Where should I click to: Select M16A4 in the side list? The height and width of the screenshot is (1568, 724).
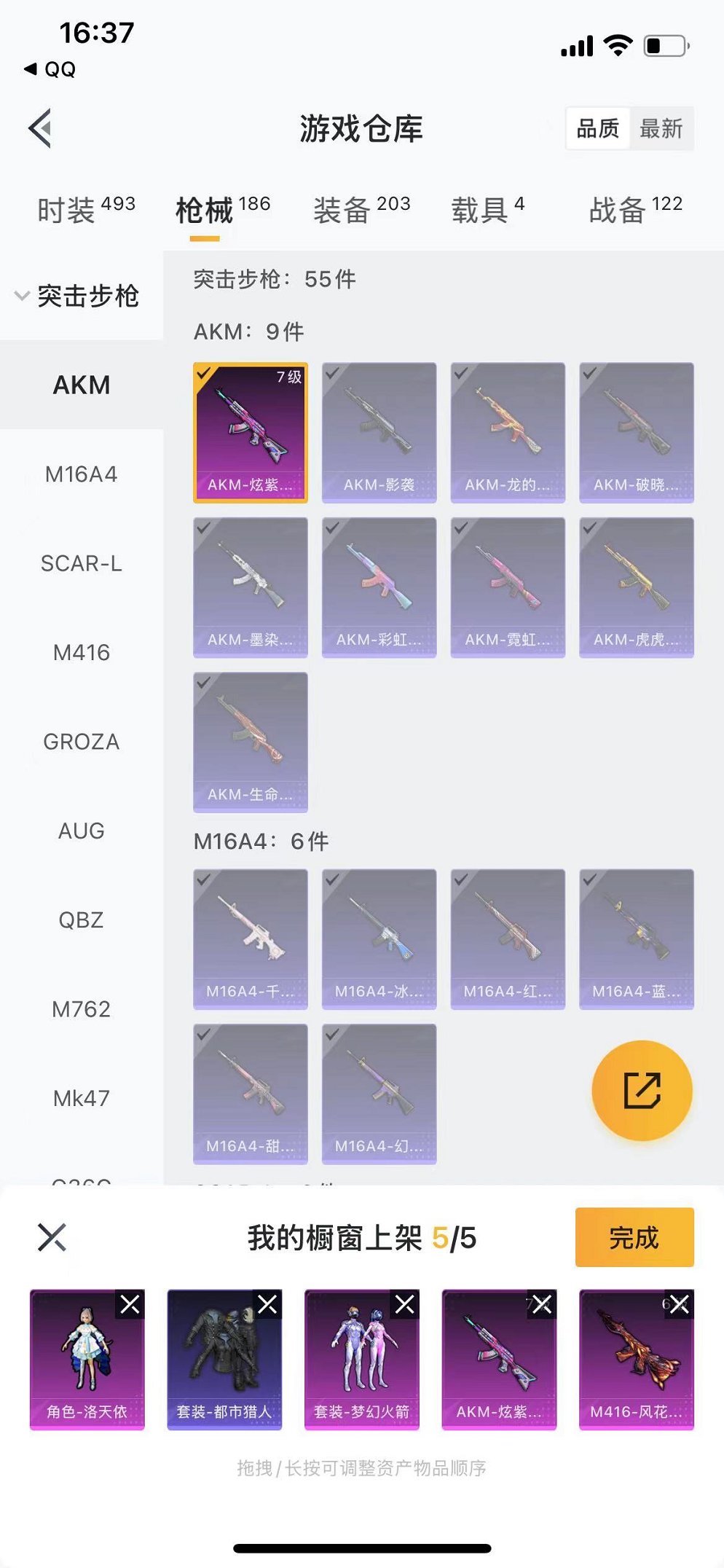tap(81, 474)
